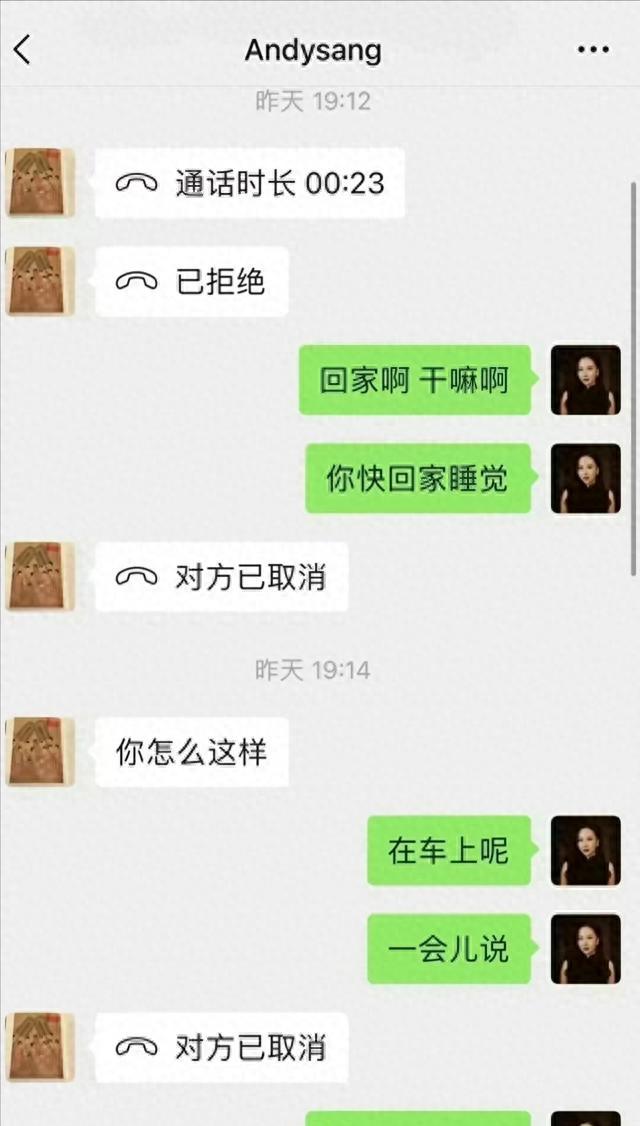The height and width of the screenshot is (1126, 640).
Task: Call back from the 已拒绝 call record
Action: [x=192, y=282]
